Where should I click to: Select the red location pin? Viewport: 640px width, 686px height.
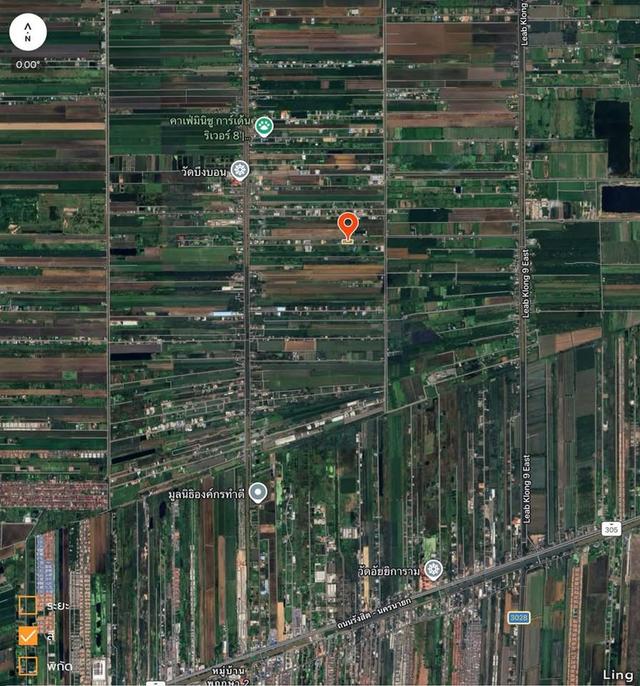(x=347, y=226)
